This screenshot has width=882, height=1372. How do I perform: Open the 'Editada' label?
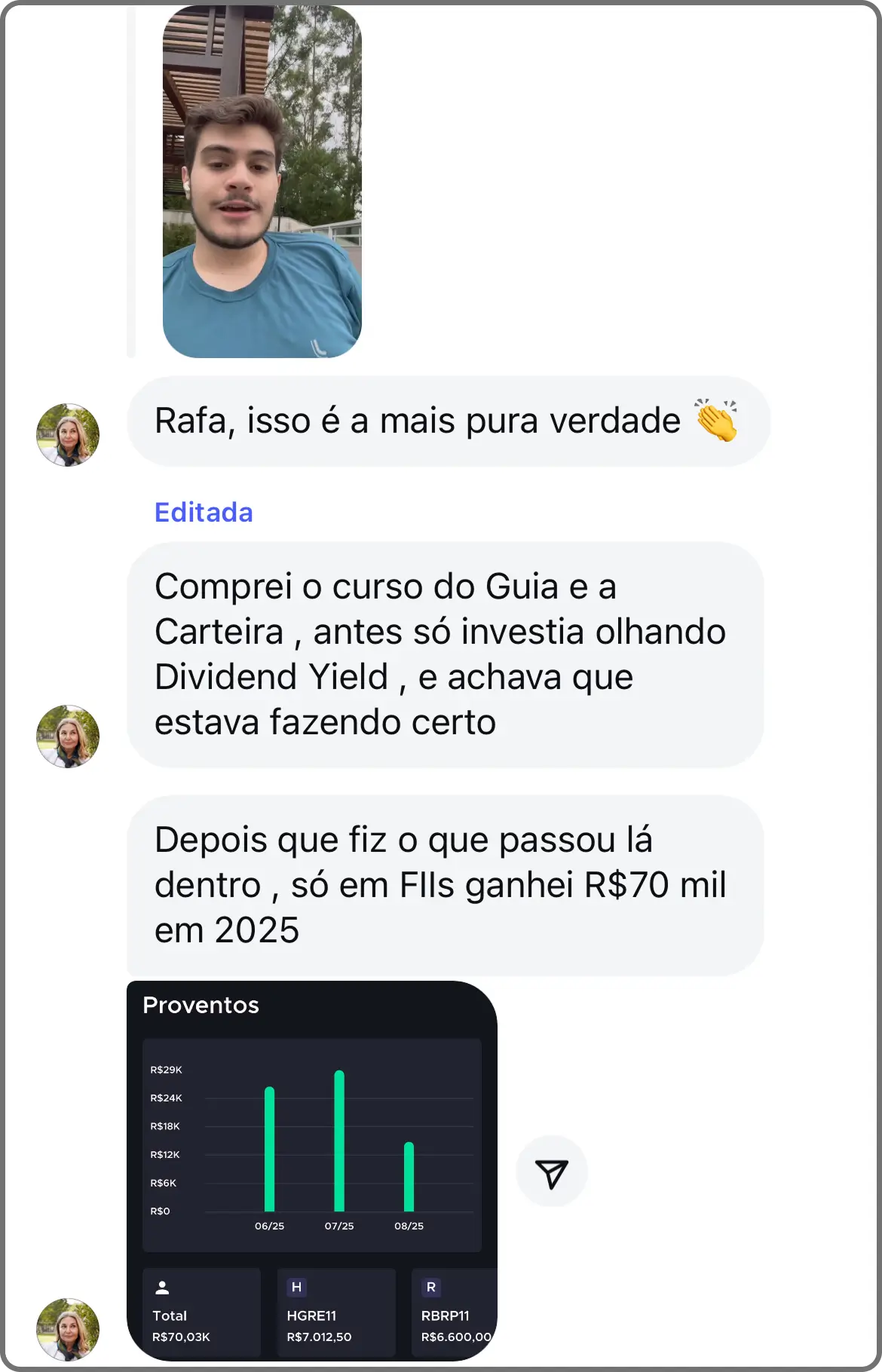[204, 513]
